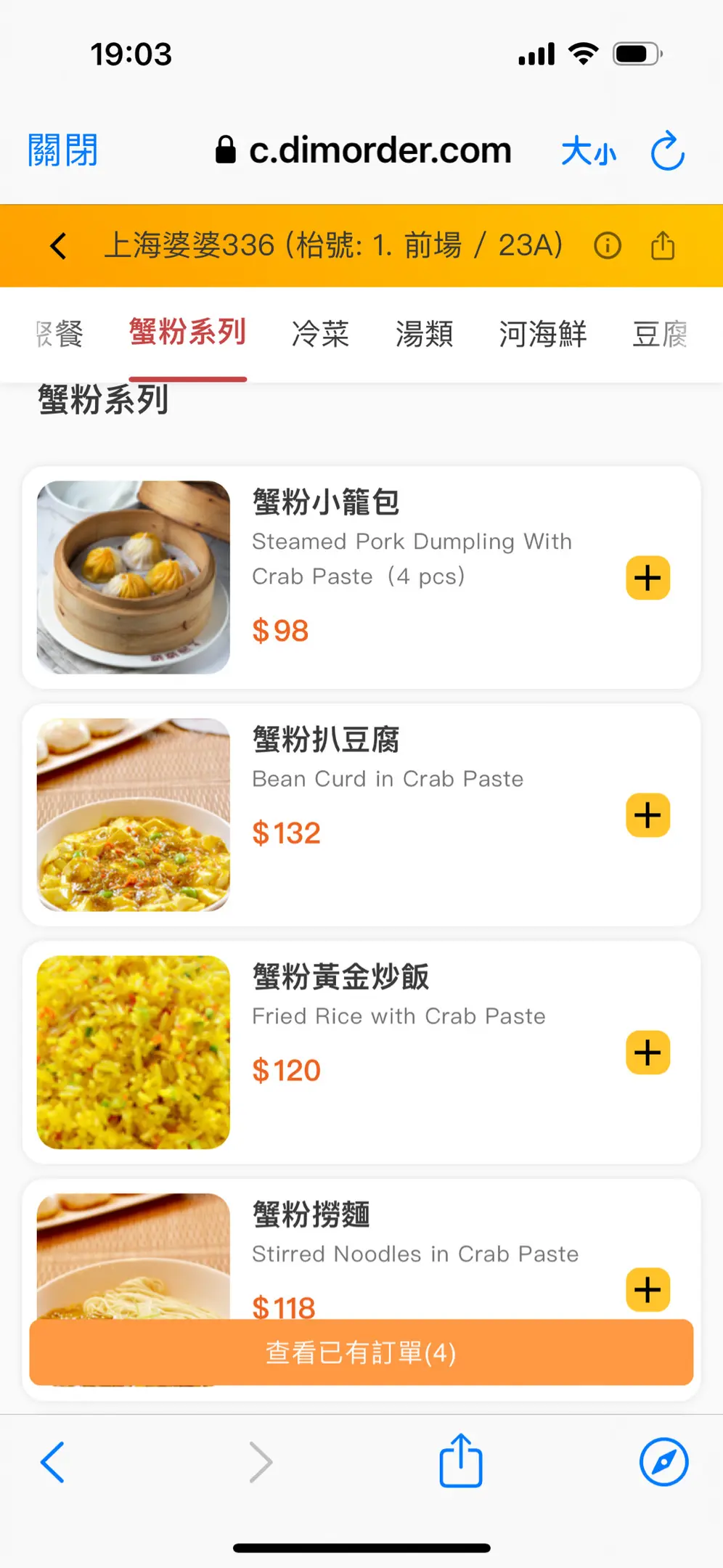Open the browser share sheet

coord(461,1461)
